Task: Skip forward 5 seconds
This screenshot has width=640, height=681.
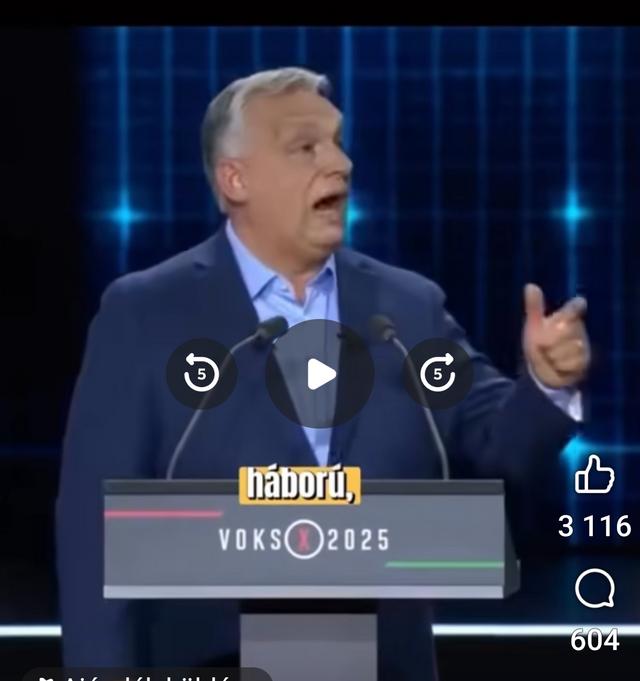Action: [x=438, y=374]
